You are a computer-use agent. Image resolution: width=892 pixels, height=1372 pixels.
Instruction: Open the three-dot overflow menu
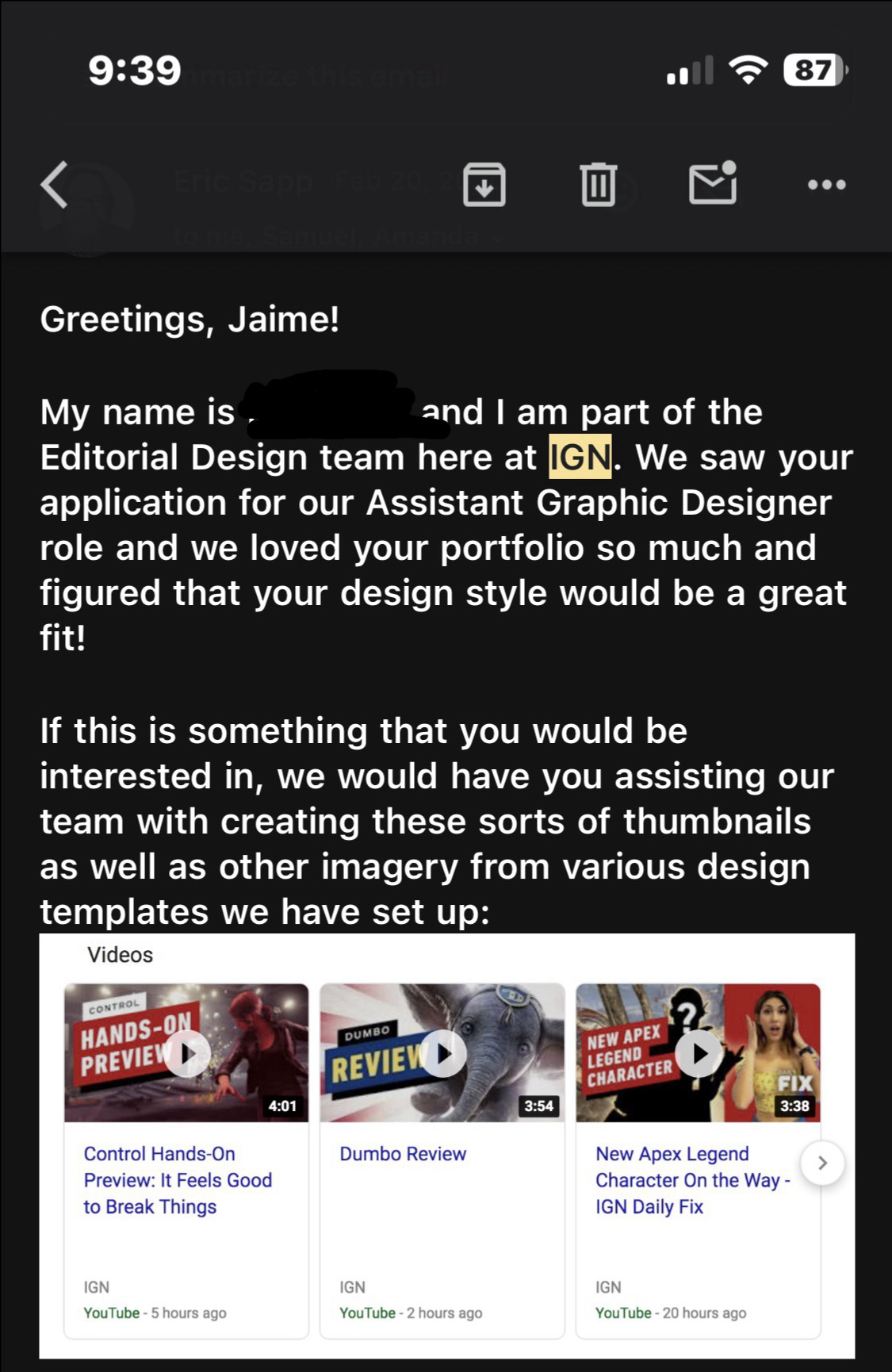(x=826, y=185)
